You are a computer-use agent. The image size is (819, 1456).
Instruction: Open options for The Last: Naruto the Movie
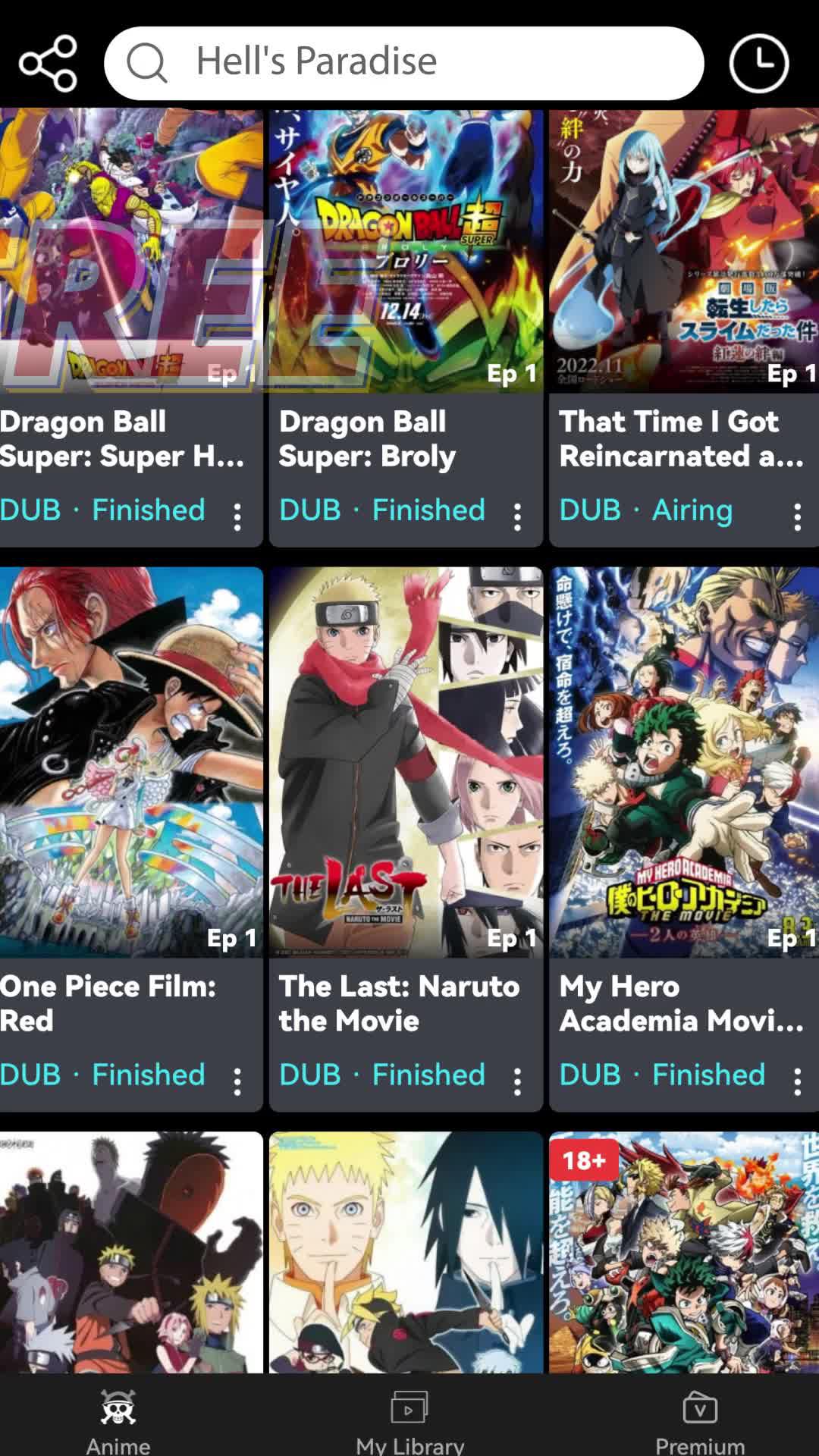point(517,1082)
